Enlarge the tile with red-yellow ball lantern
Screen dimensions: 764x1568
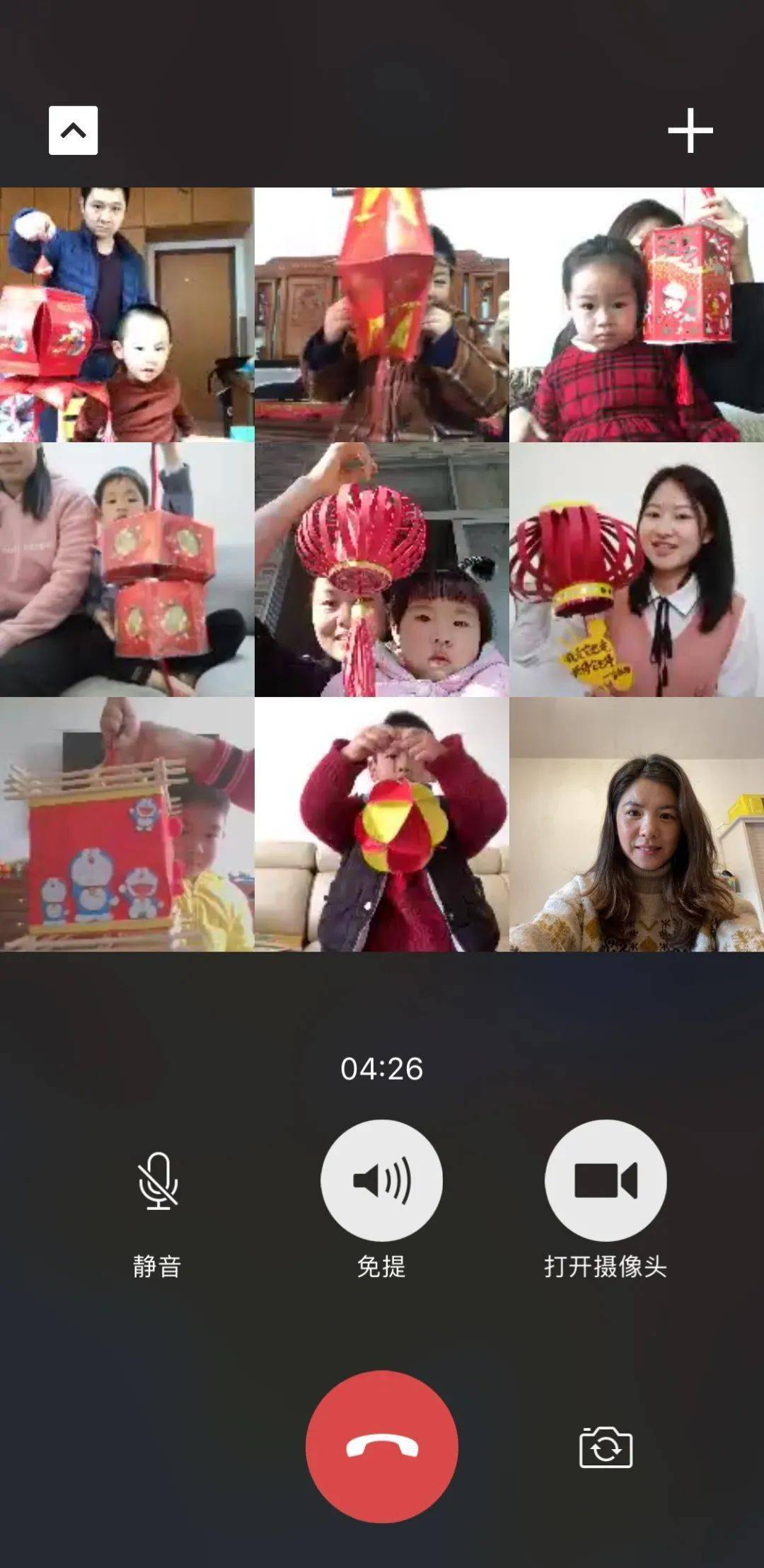click(381, 824)
